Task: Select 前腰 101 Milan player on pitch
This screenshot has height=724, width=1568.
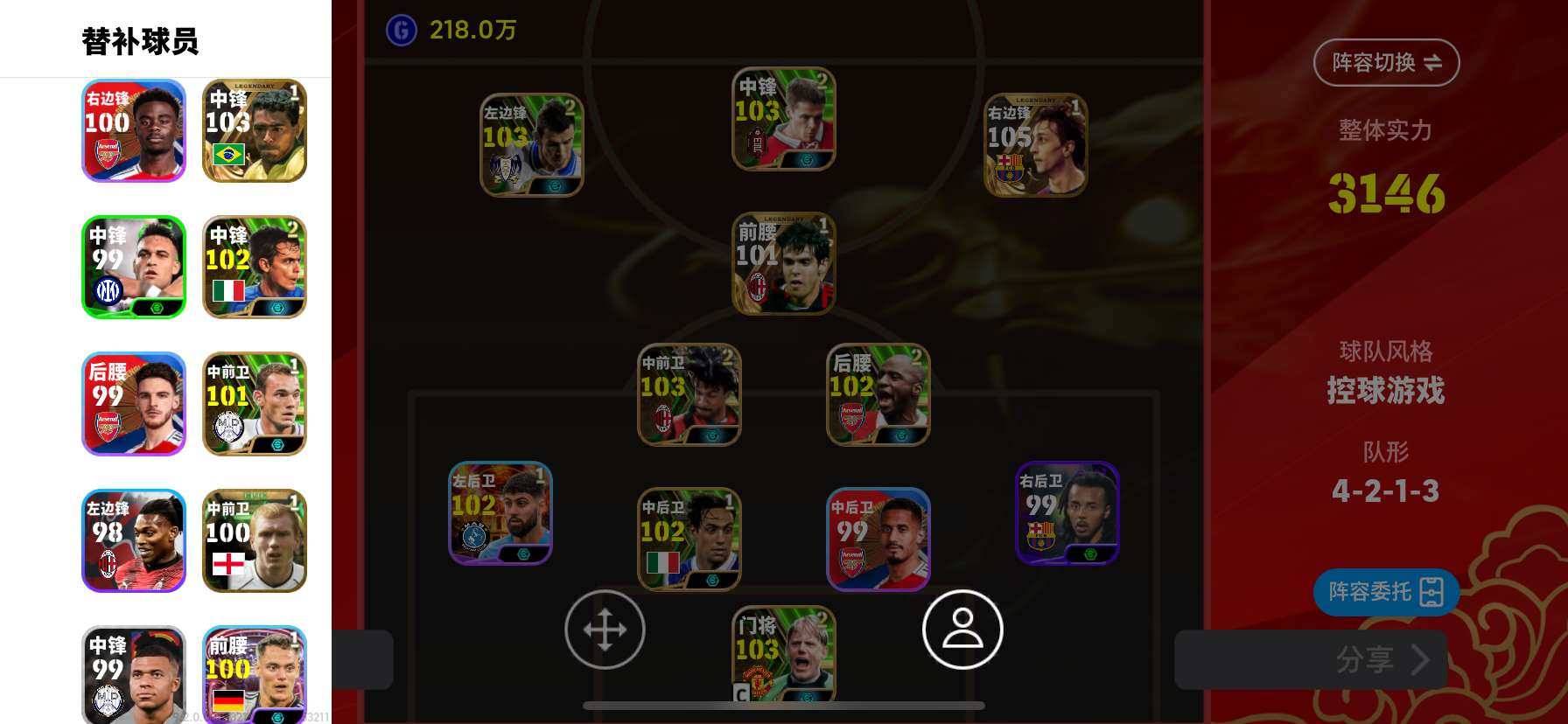Action: [x=784, y=263]
